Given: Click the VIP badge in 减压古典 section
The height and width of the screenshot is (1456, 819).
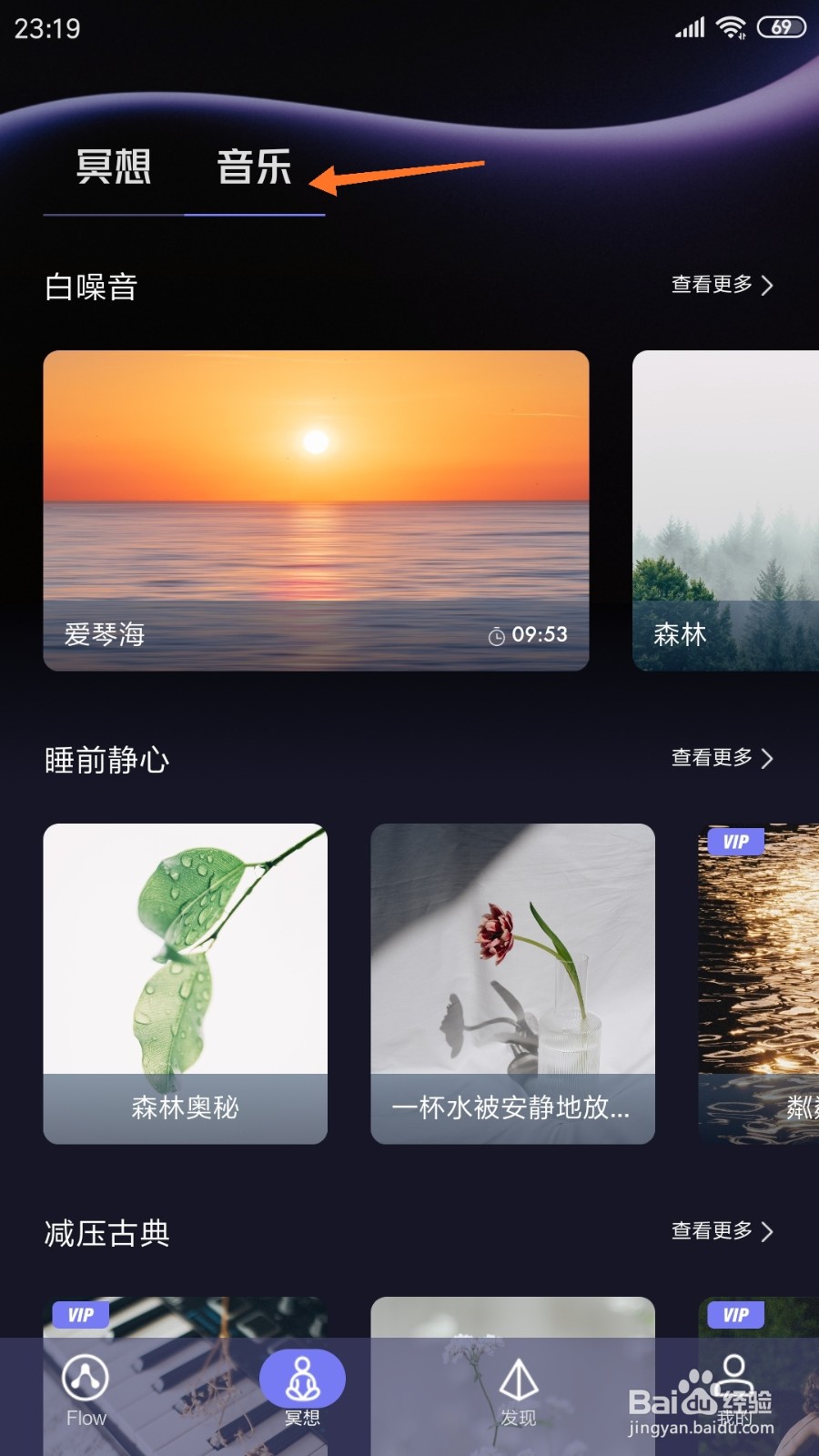Looking at the screenshot, I should (80, 1315).
